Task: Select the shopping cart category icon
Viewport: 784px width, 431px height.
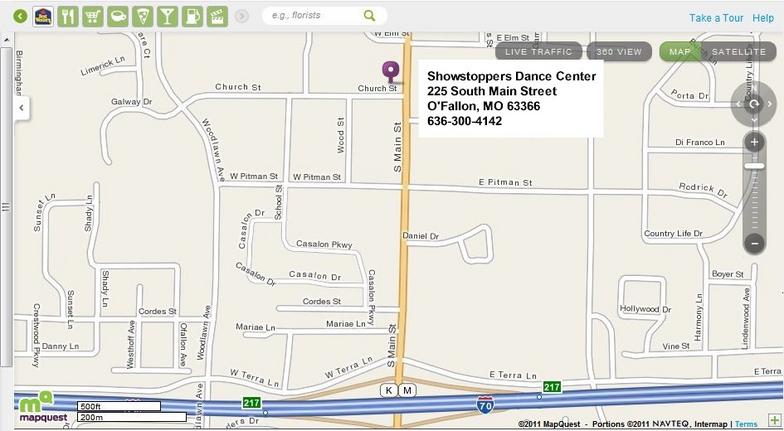Action: click(93, 16)
